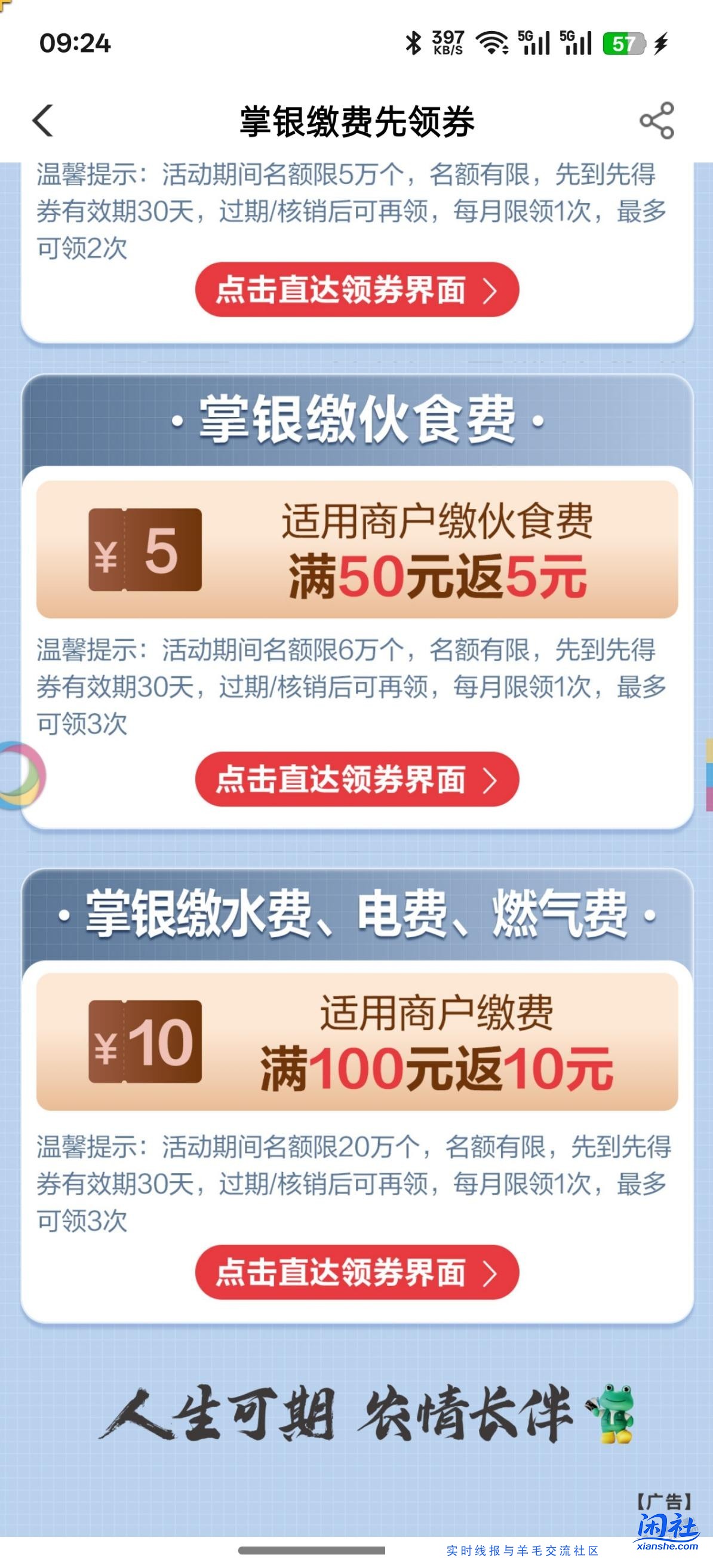Go back from 掌银缴费先领券 page
The image size is (713, 1568).
tap(42, 120)
